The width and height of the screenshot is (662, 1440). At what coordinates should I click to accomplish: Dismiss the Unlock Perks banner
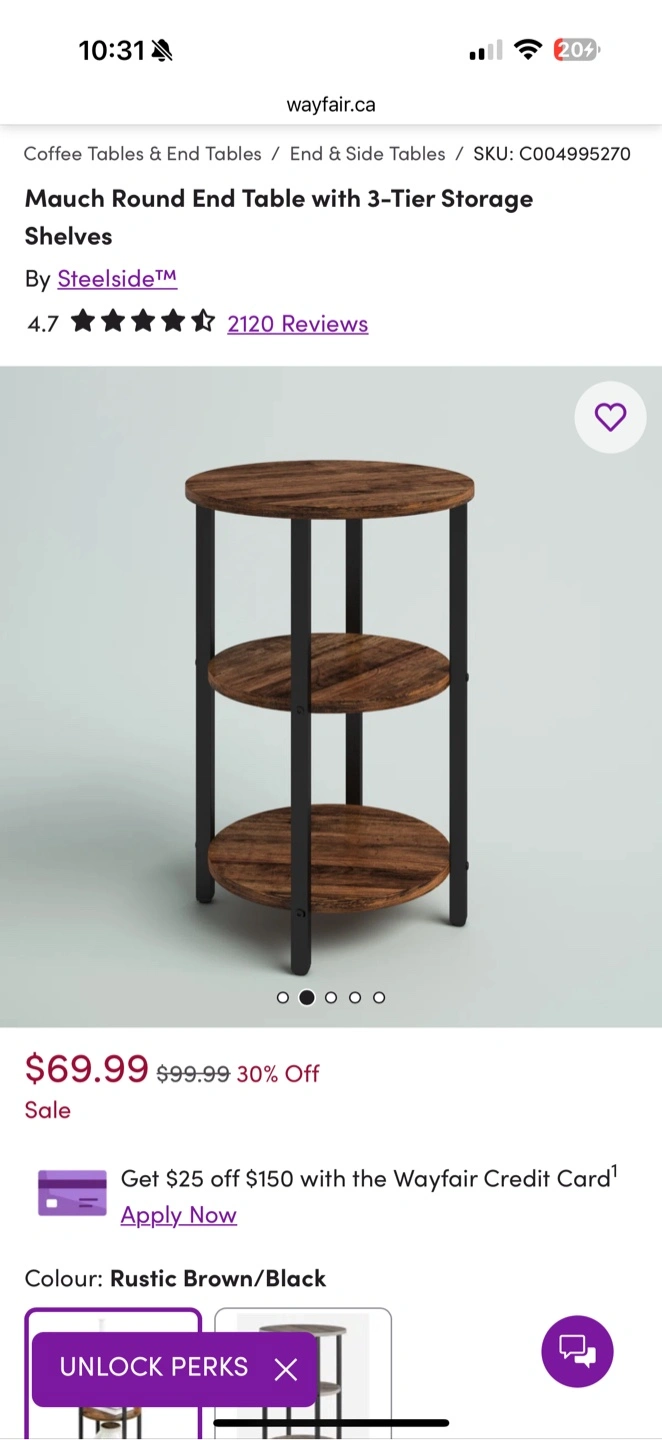[x=286, y=1369]
